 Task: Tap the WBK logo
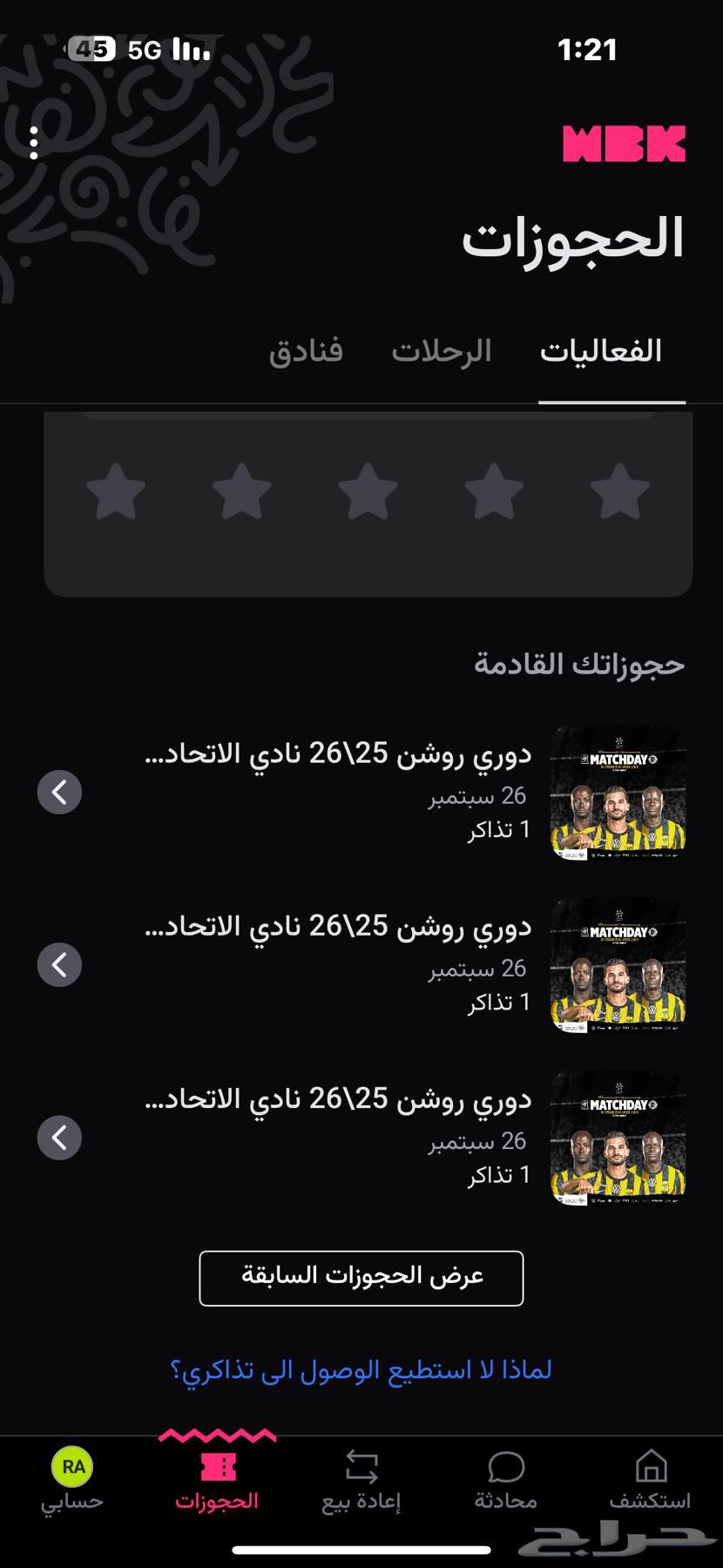coord(625,142)
